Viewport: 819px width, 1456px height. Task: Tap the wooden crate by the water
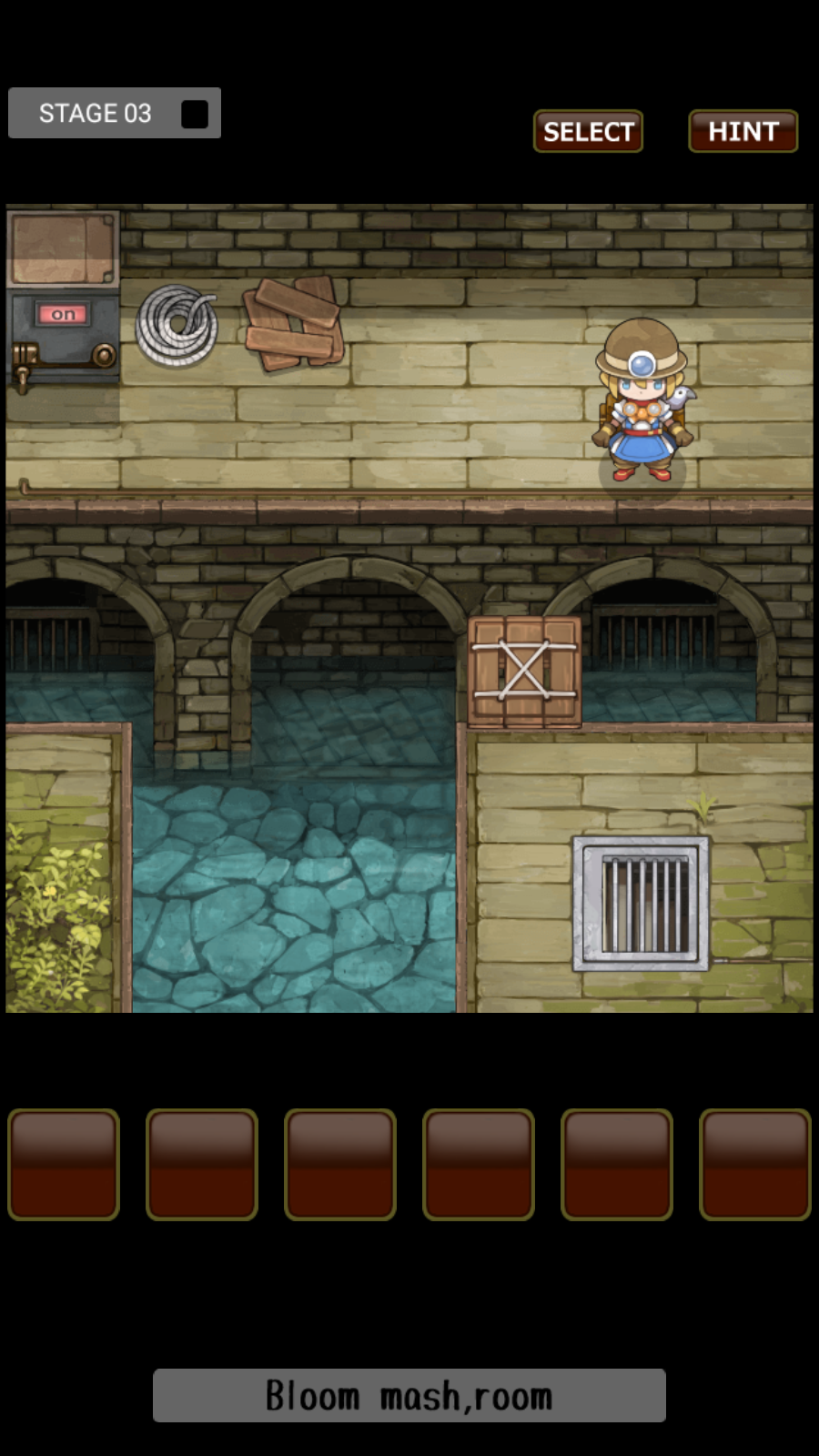point(525,672)
